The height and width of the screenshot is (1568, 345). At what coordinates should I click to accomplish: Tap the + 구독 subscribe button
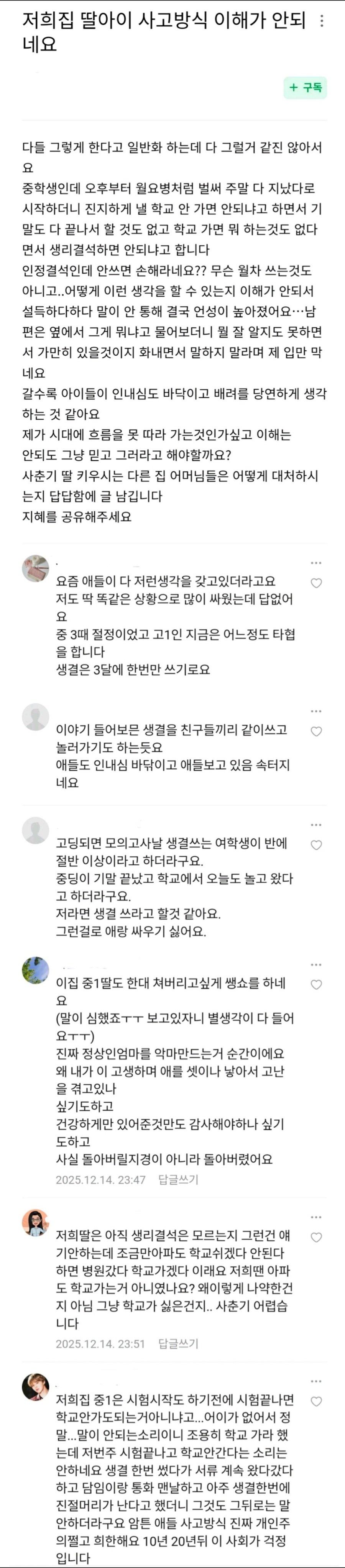point(306,88)
